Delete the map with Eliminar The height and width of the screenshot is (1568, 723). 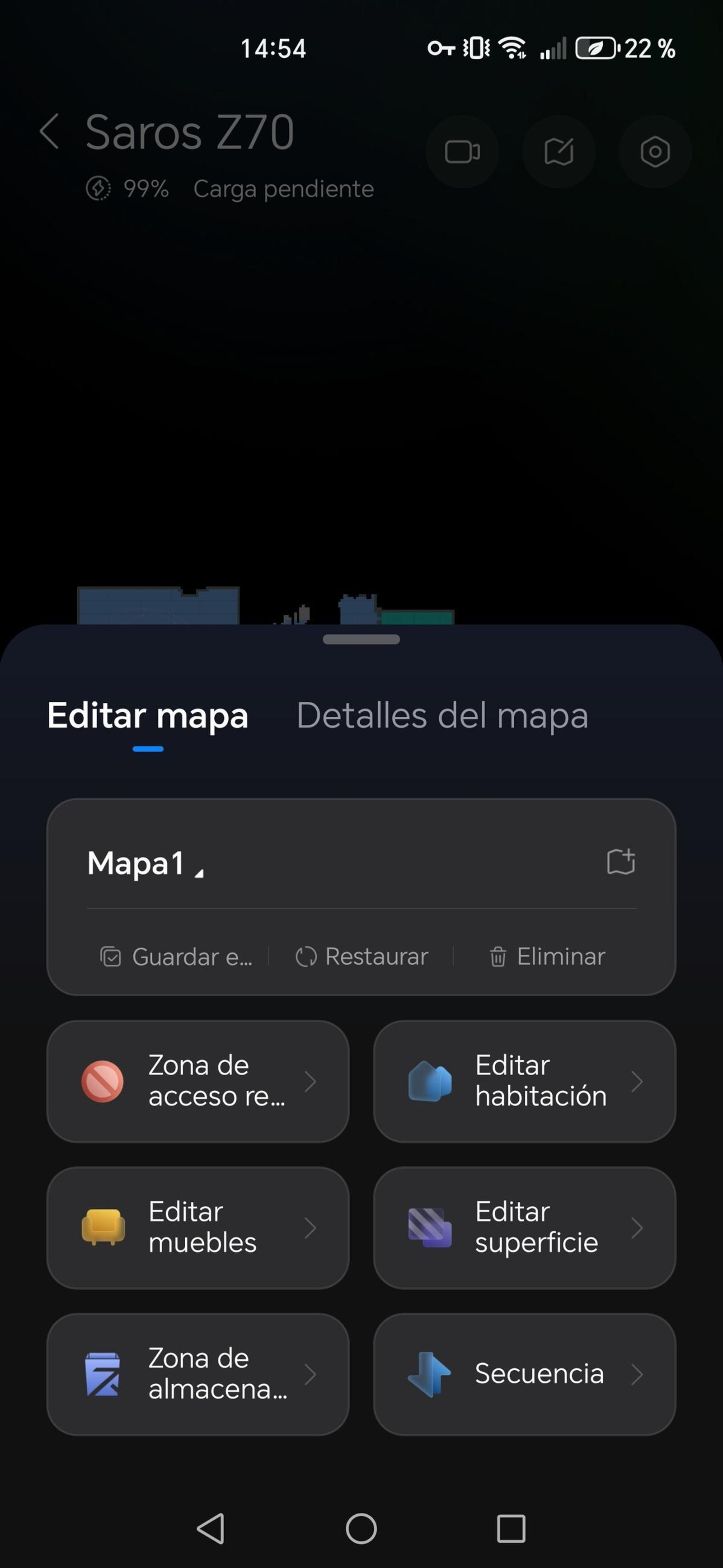(547, 956)
